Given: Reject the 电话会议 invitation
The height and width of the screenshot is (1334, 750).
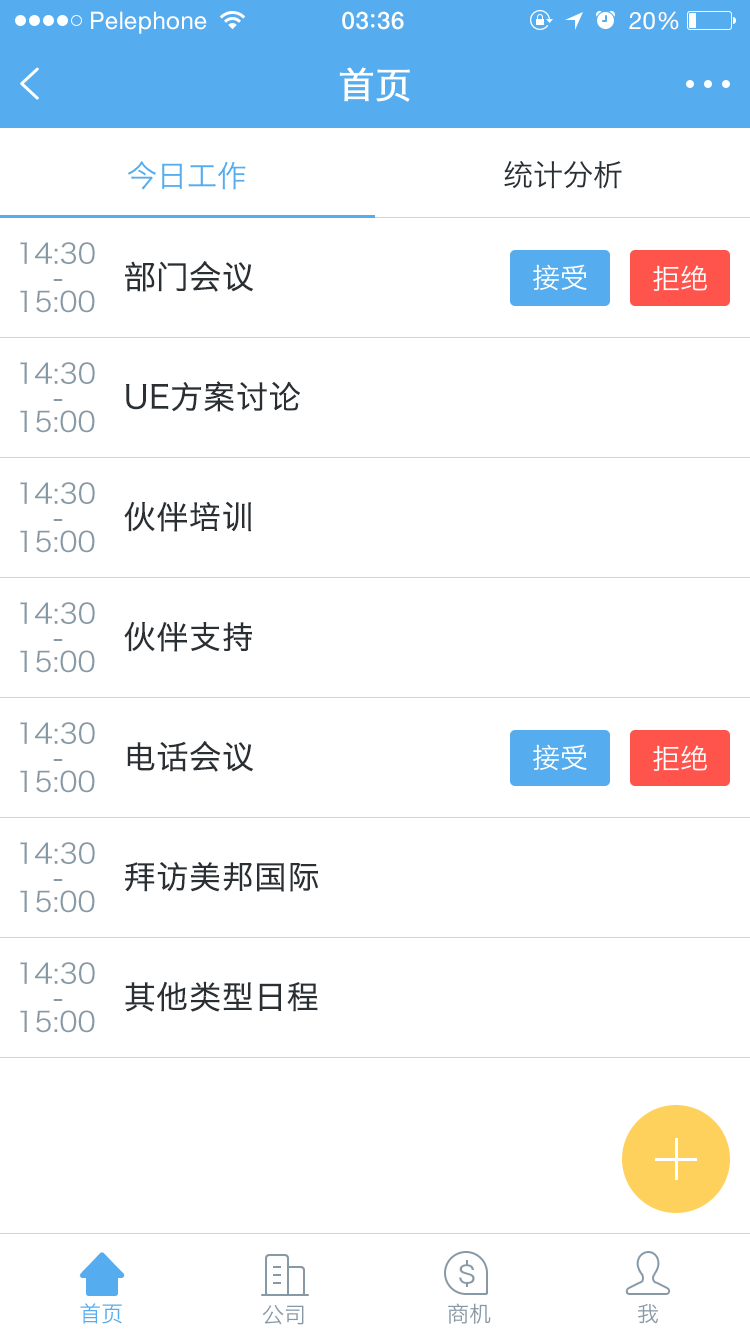Looking at the screenshot, I should (x=680, y=758).
